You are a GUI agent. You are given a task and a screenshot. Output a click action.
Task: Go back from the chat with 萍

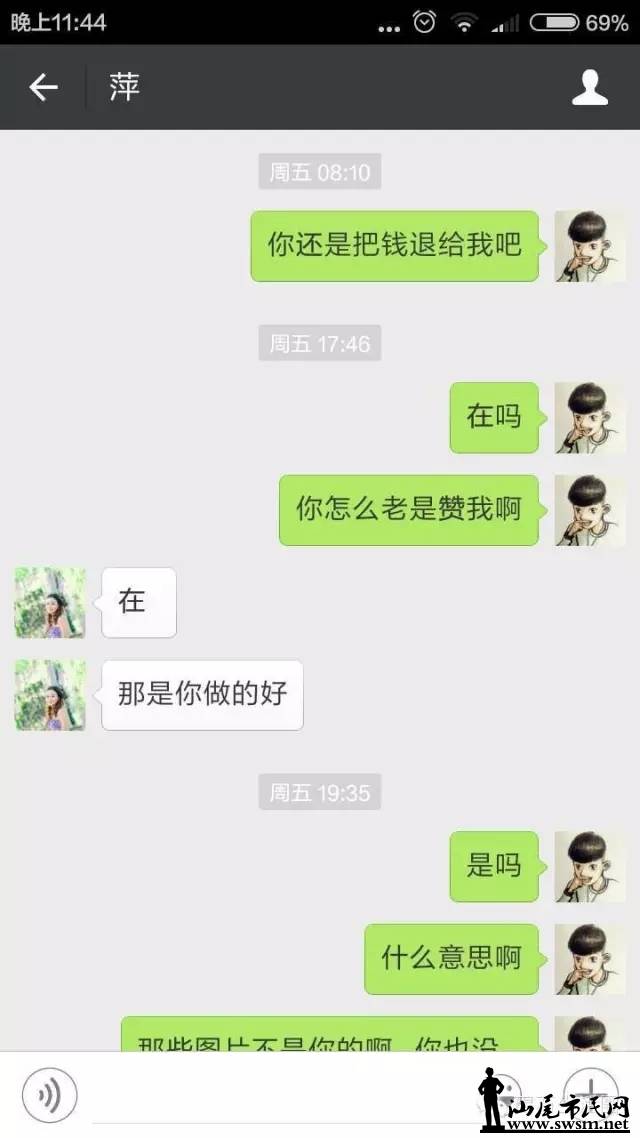click(x=43, y=88)
